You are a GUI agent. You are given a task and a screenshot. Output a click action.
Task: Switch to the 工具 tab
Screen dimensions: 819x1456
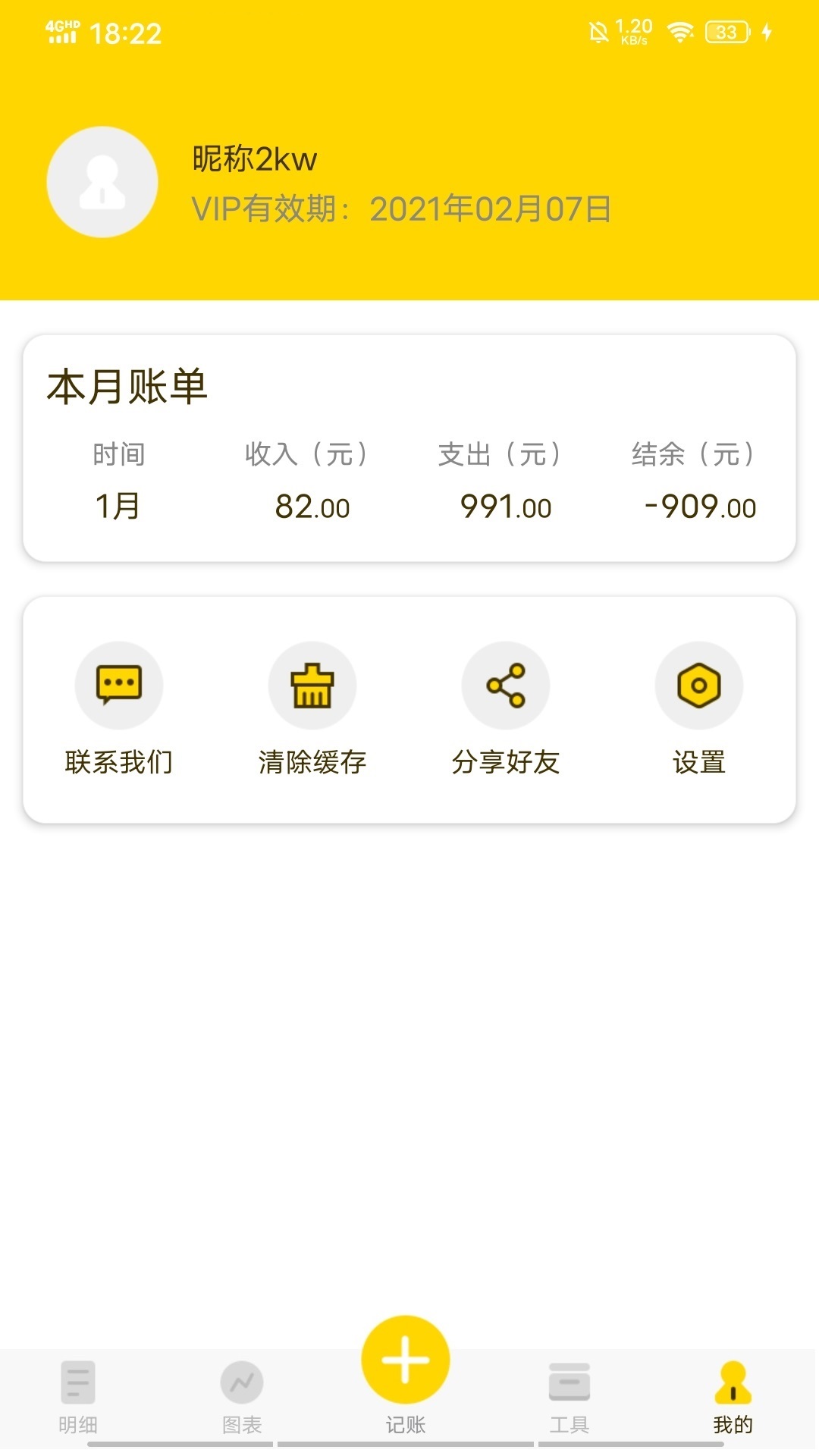pos(570,1397)
